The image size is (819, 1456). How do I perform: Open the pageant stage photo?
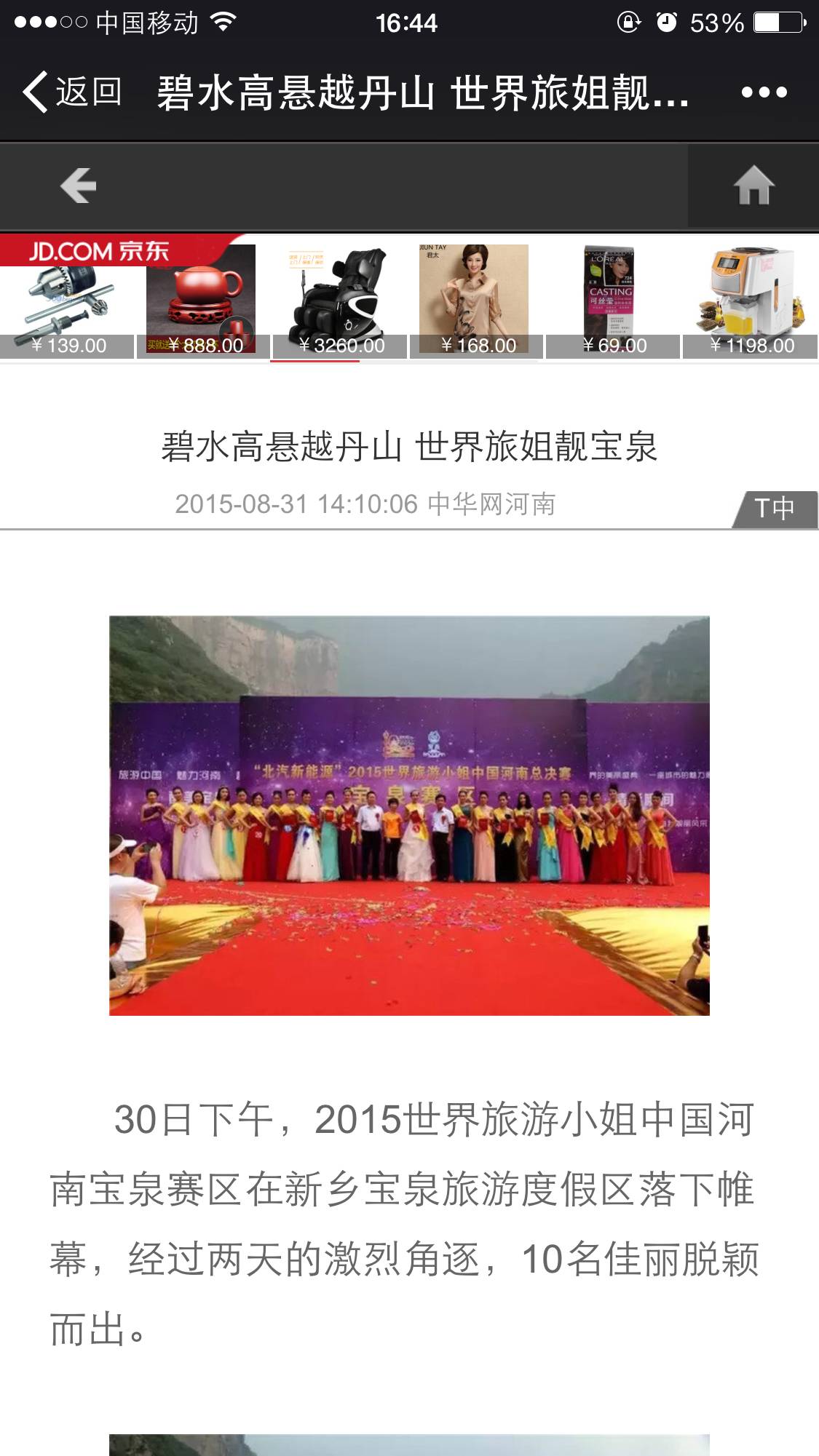pos(409,815)
